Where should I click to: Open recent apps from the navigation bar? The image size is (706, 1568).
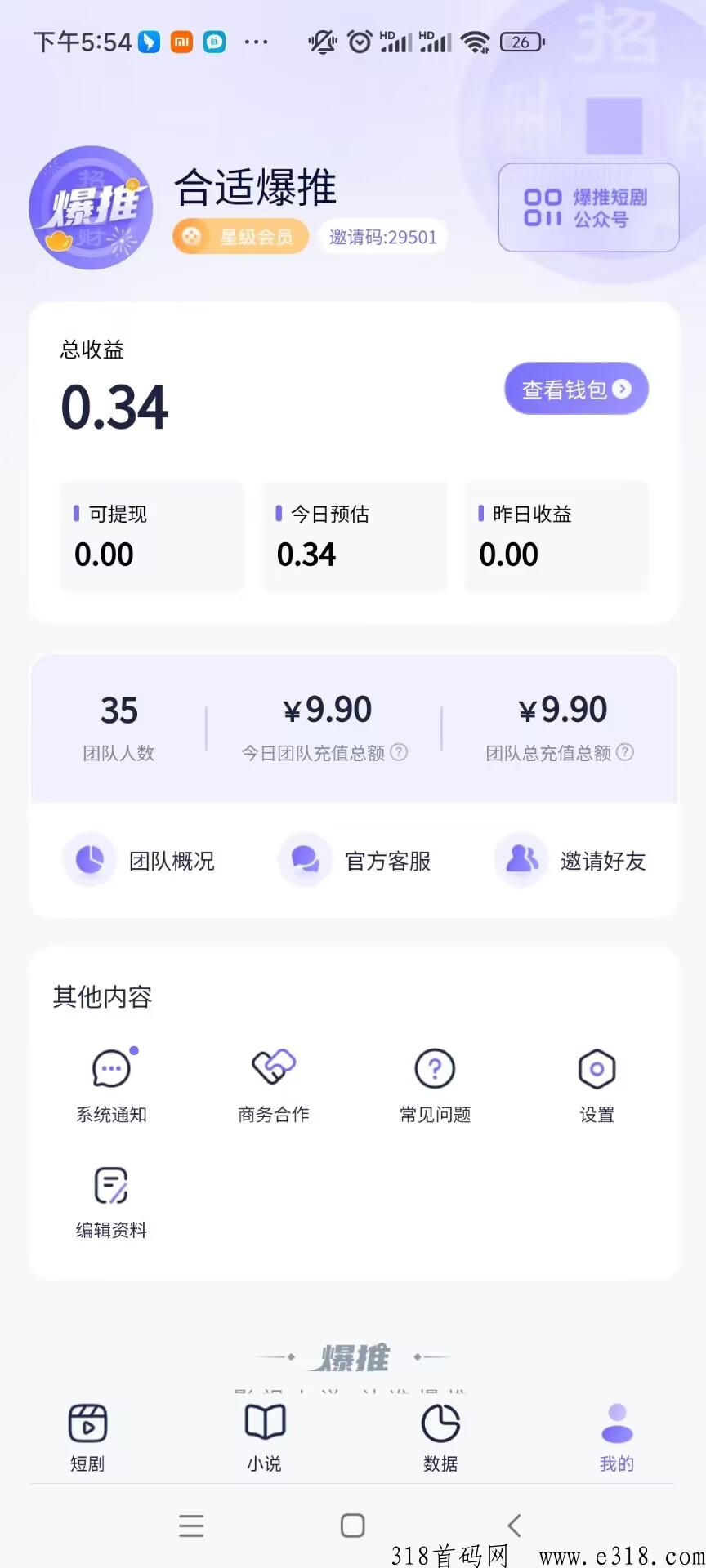click(191, 1526)
